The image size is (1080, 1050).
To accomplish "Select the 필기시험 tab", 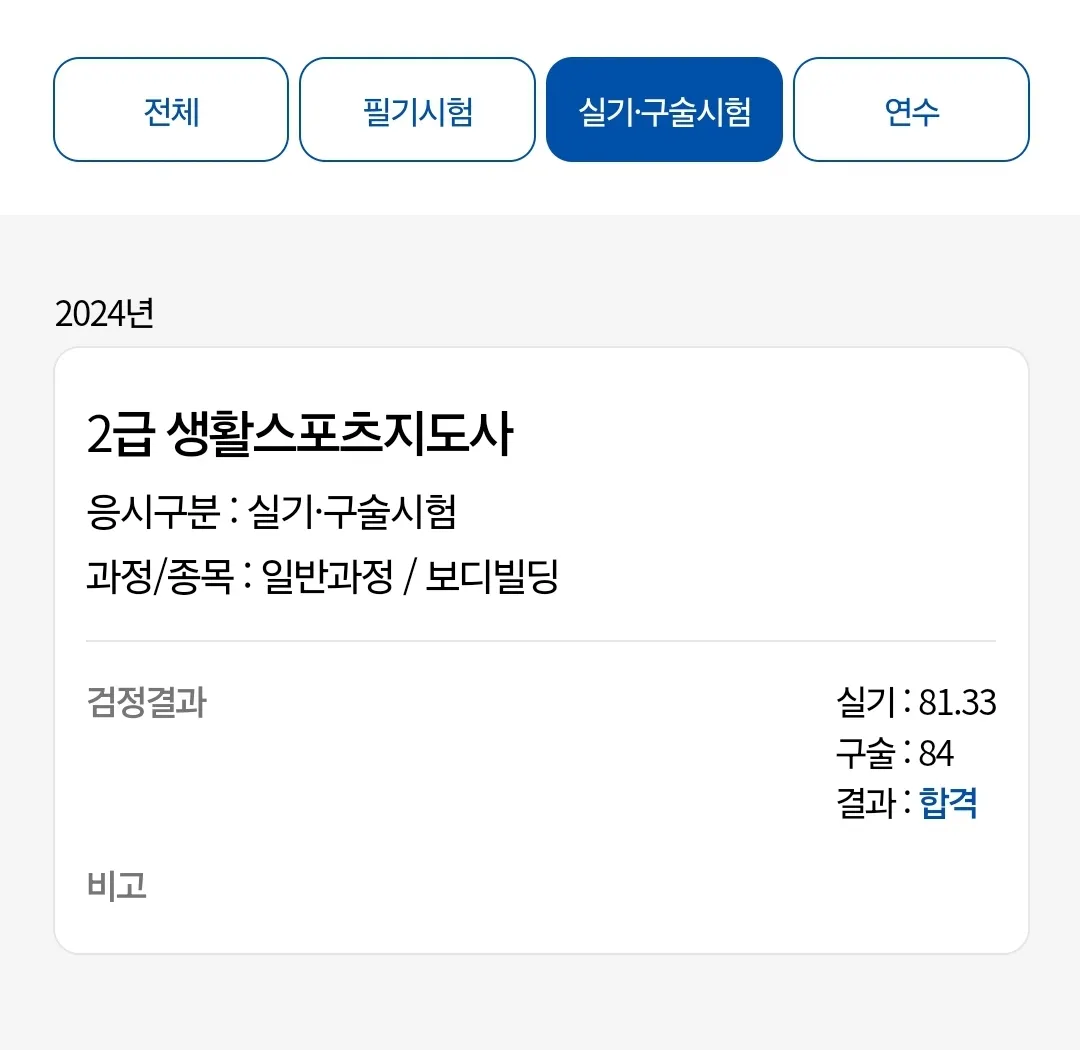I will tap(417, 110).
